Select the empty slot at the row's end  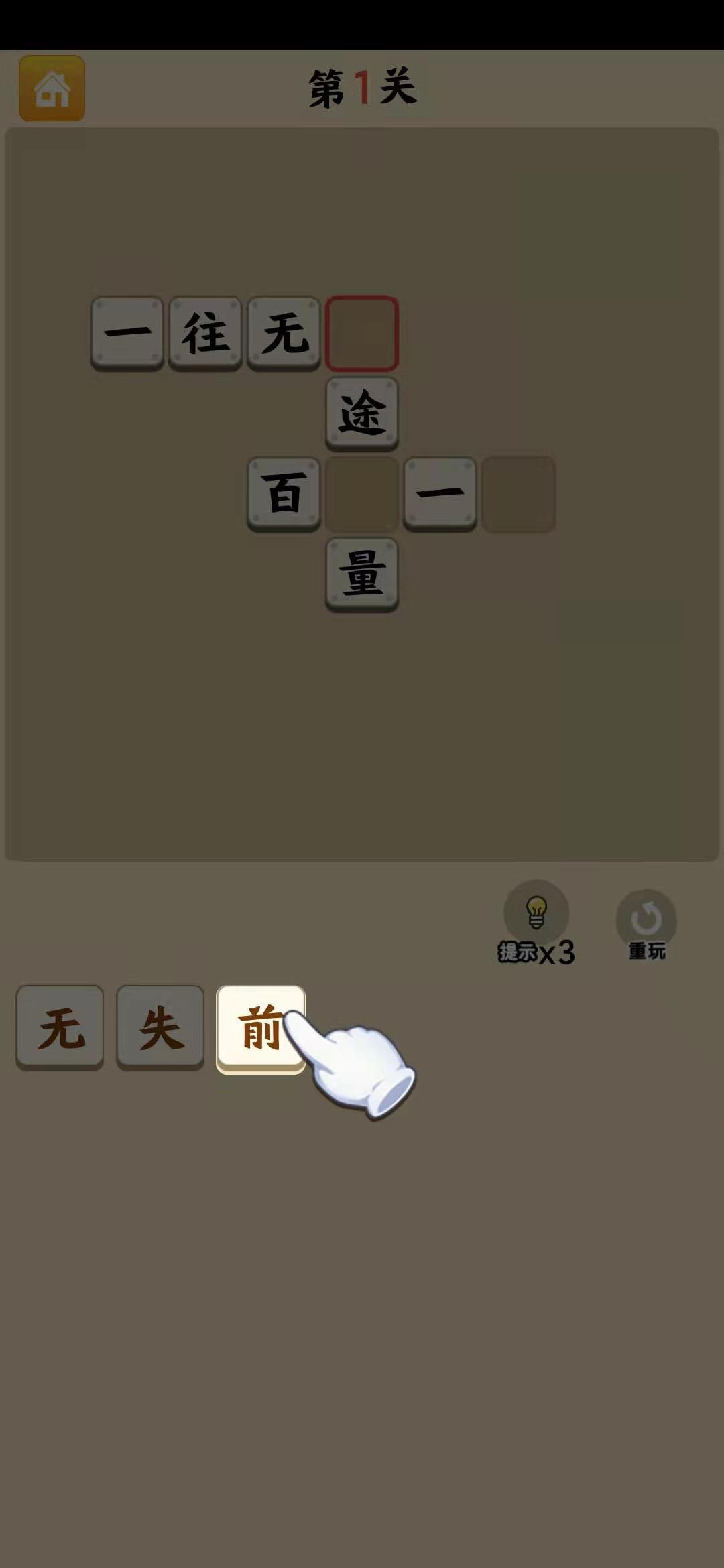click(x=518, y=495)
